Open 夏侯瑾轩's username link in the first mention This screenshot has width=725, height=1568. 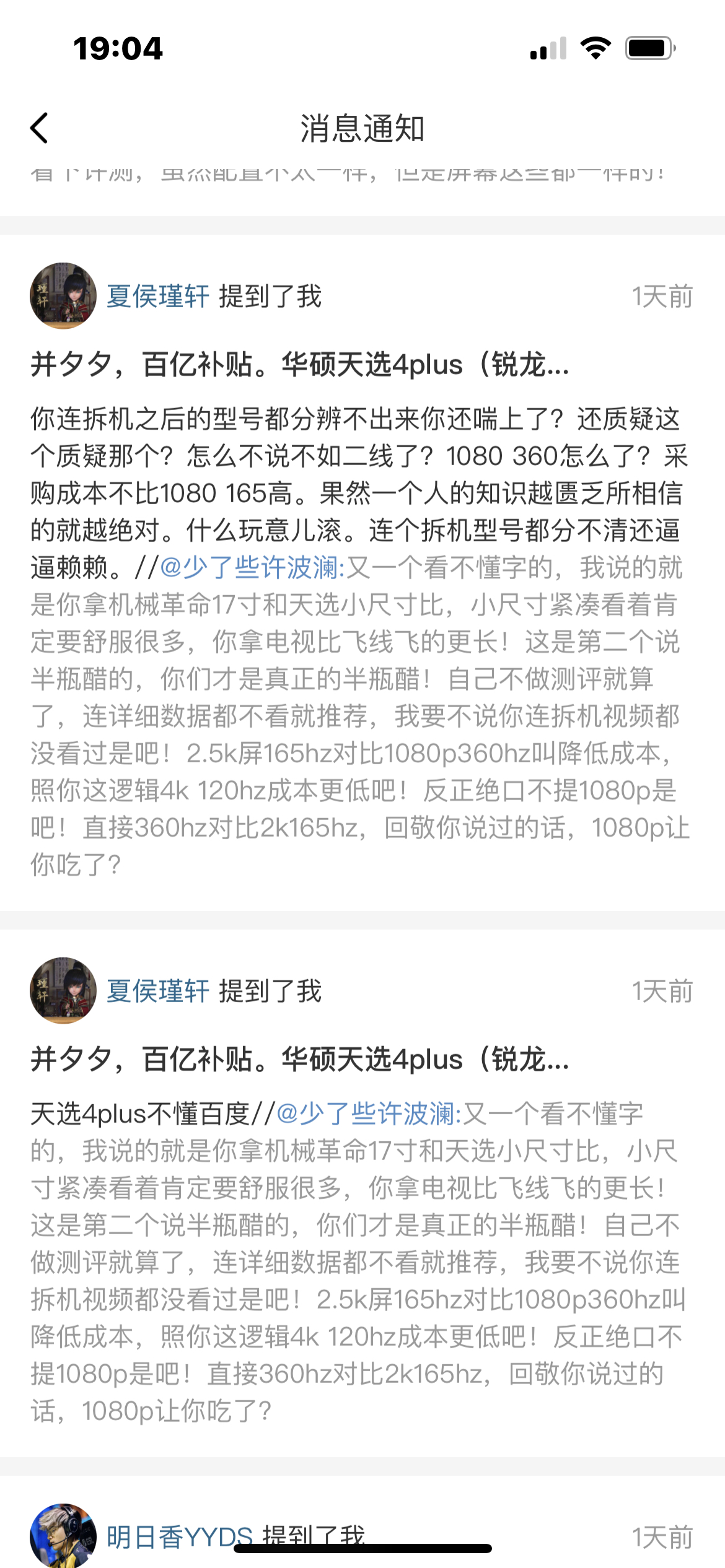pyautogui.click(x=158, y=297)
